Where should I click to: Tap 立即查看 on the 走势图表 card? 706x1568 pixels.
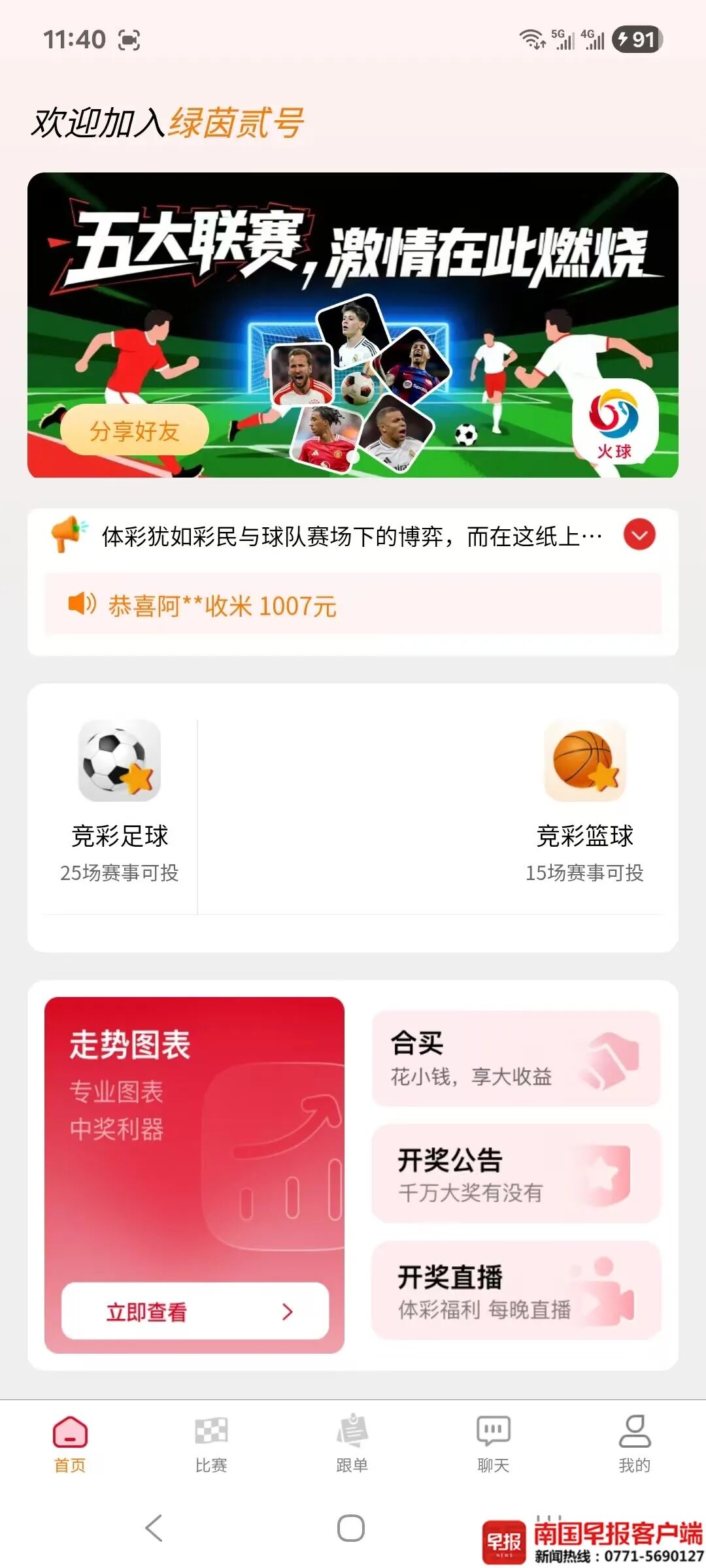pyautogui.click(x=195, y=1311)
